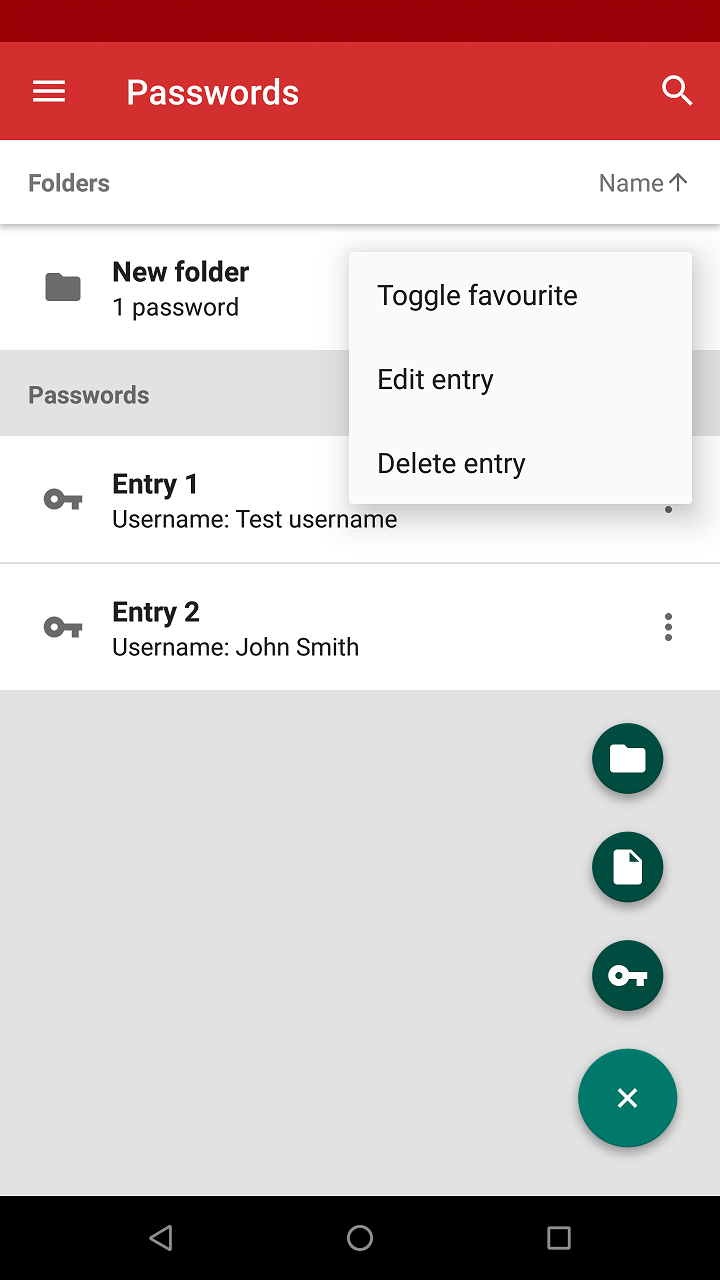
Task: Add a new password with key button
Action: (627, 976)
